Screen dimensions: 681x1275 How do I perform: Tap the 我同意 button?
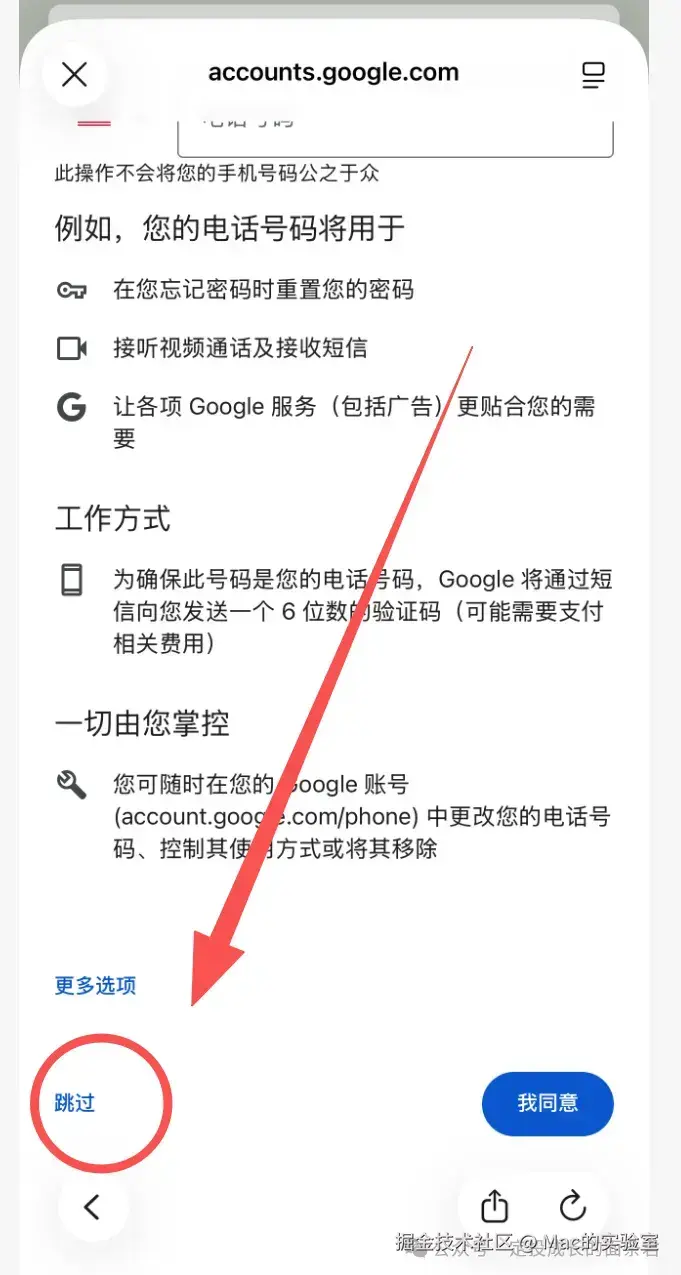(x=547, y=1103)
